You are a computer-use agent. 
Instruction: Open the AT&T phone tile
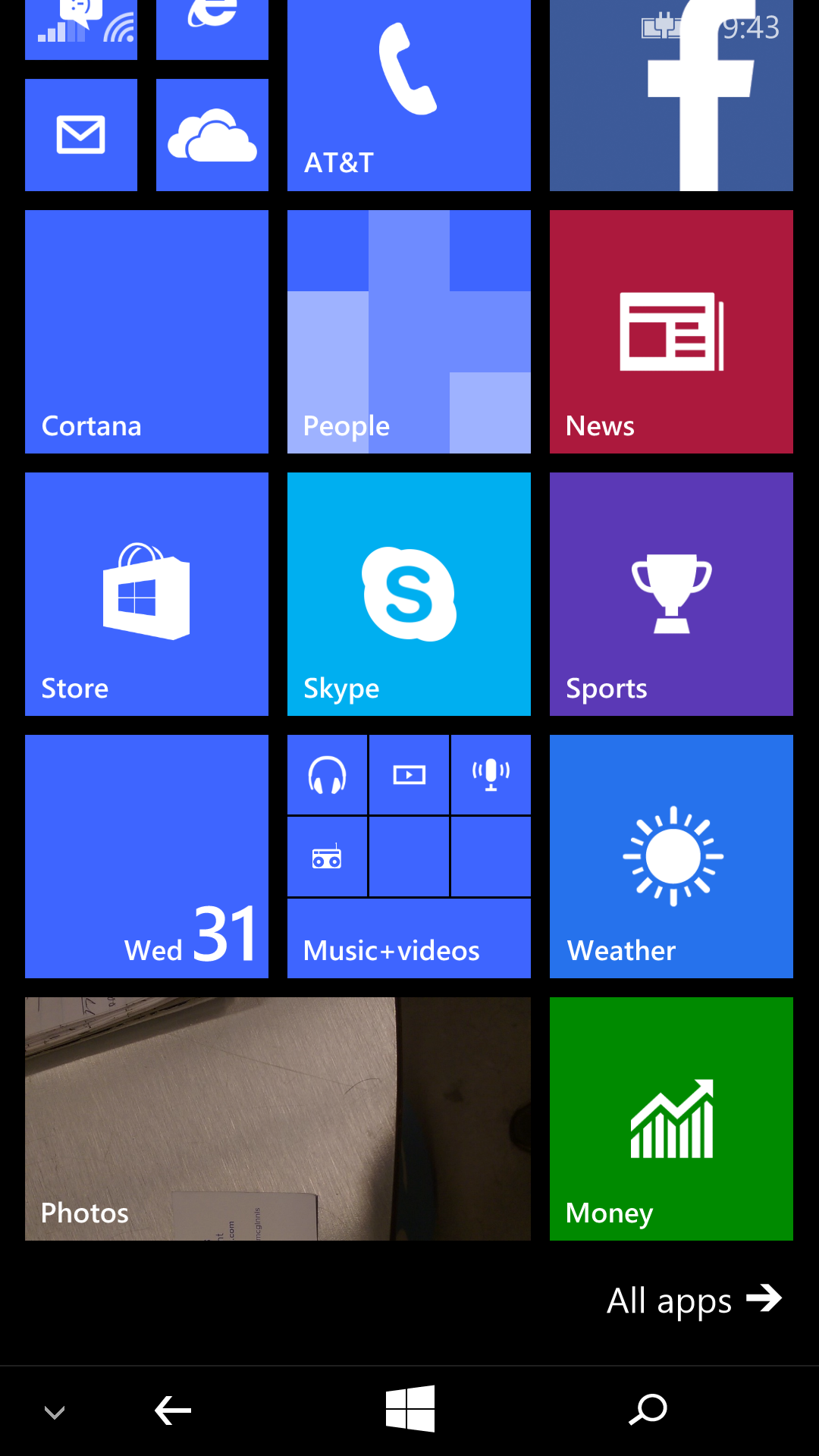[x=409, y=95]
